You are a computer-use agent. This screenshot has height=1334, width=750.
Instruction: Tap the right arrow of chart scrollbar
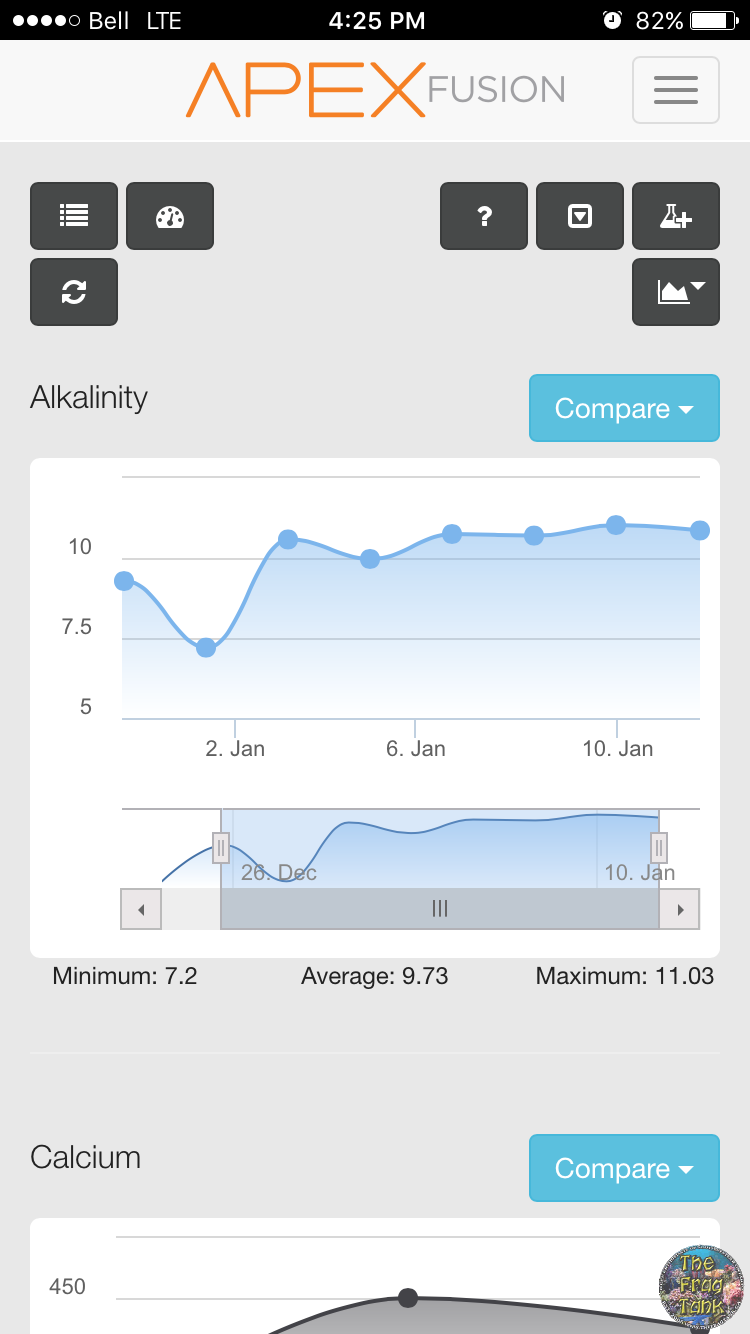click(x=680, y=909)
